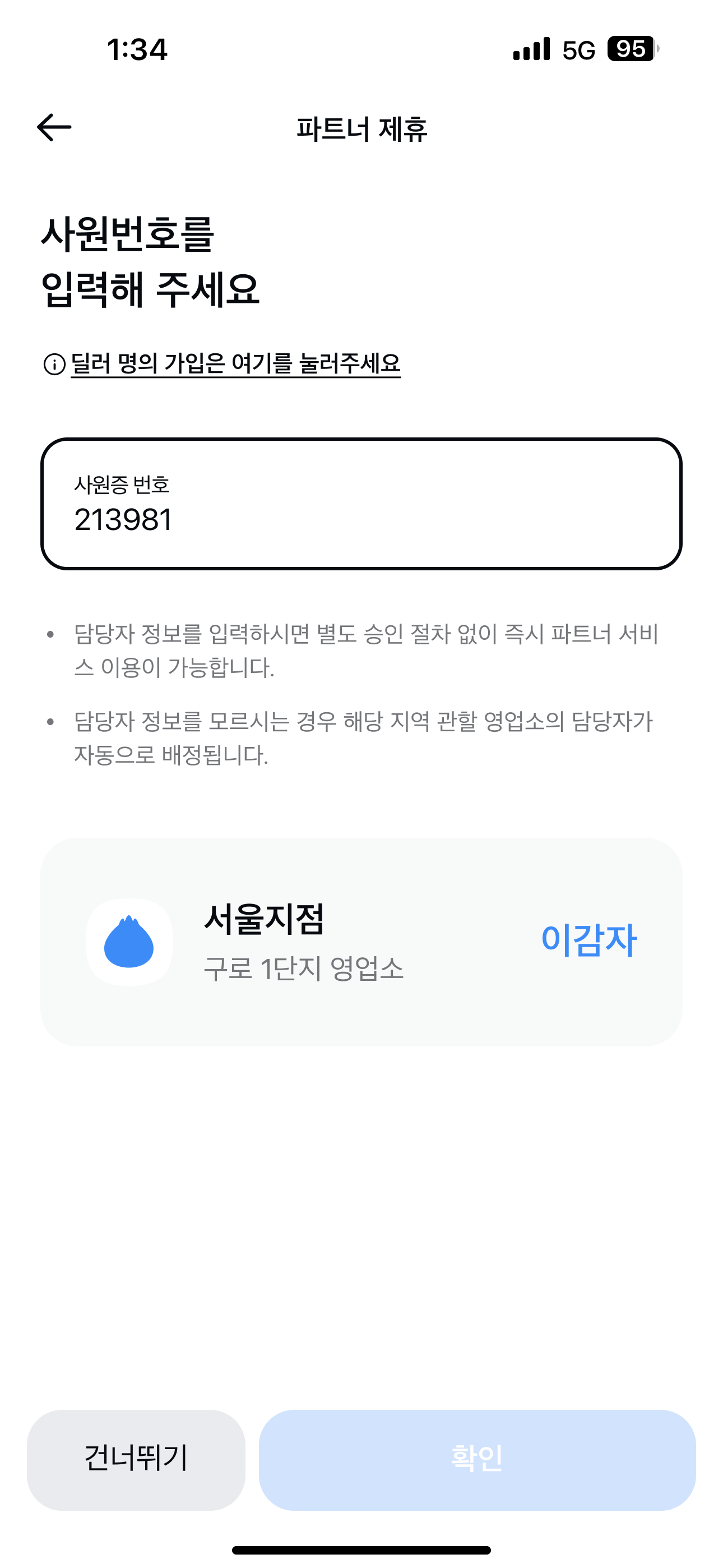Select the 파트너 제휴 title
723x1568 pixels.
pos(361,128)
